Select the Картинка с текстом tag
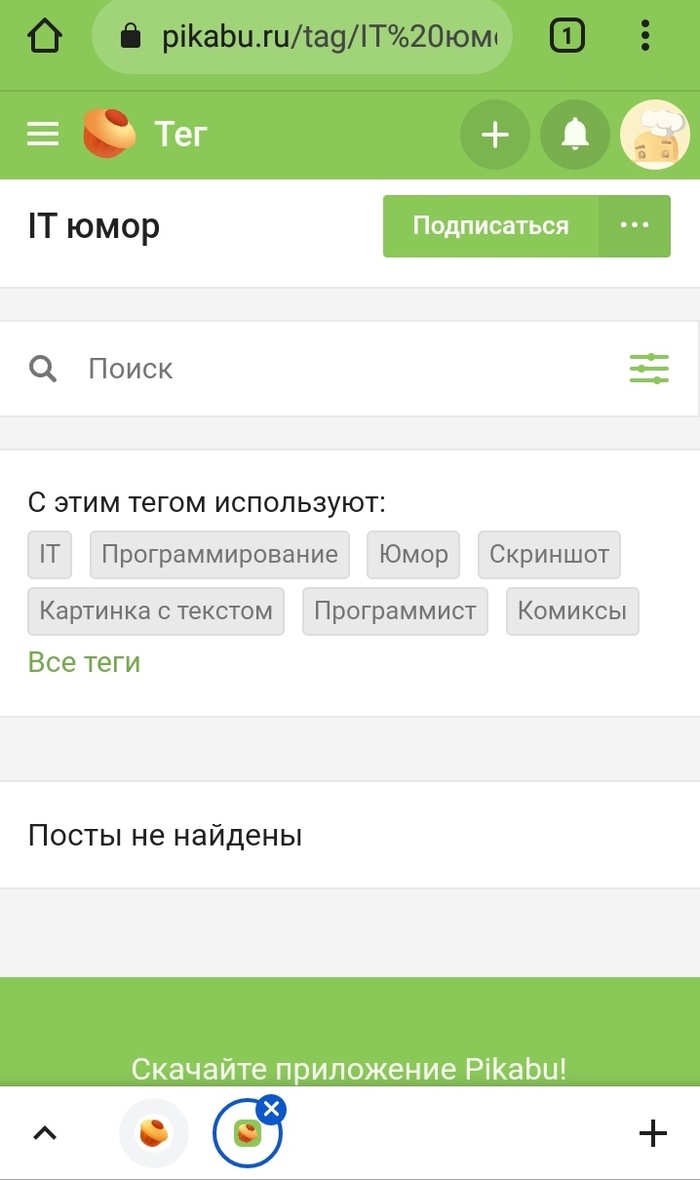The height and width of the screenshot is (1180, 700). (x=156, y=611)
